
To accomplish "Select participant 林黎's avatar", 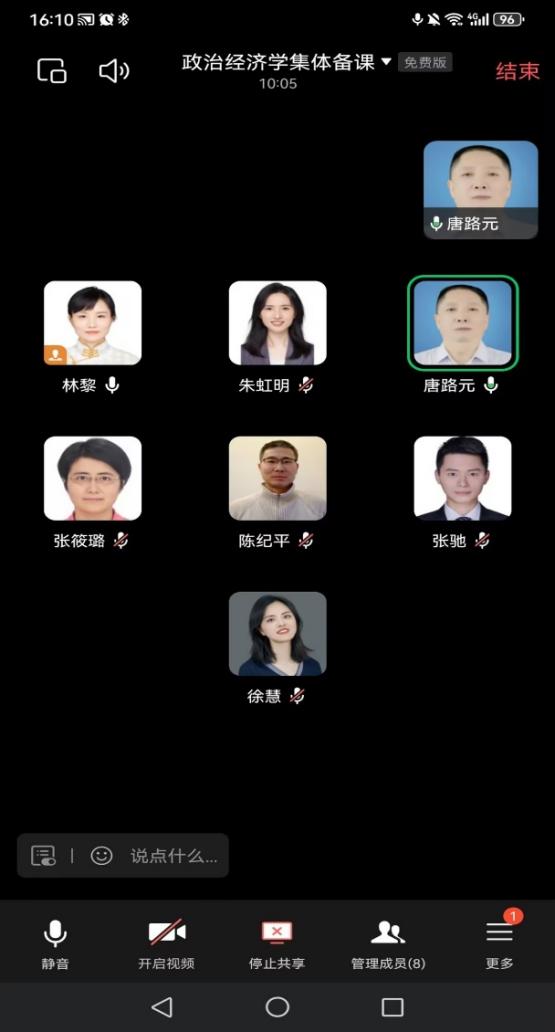I will 93,322.
